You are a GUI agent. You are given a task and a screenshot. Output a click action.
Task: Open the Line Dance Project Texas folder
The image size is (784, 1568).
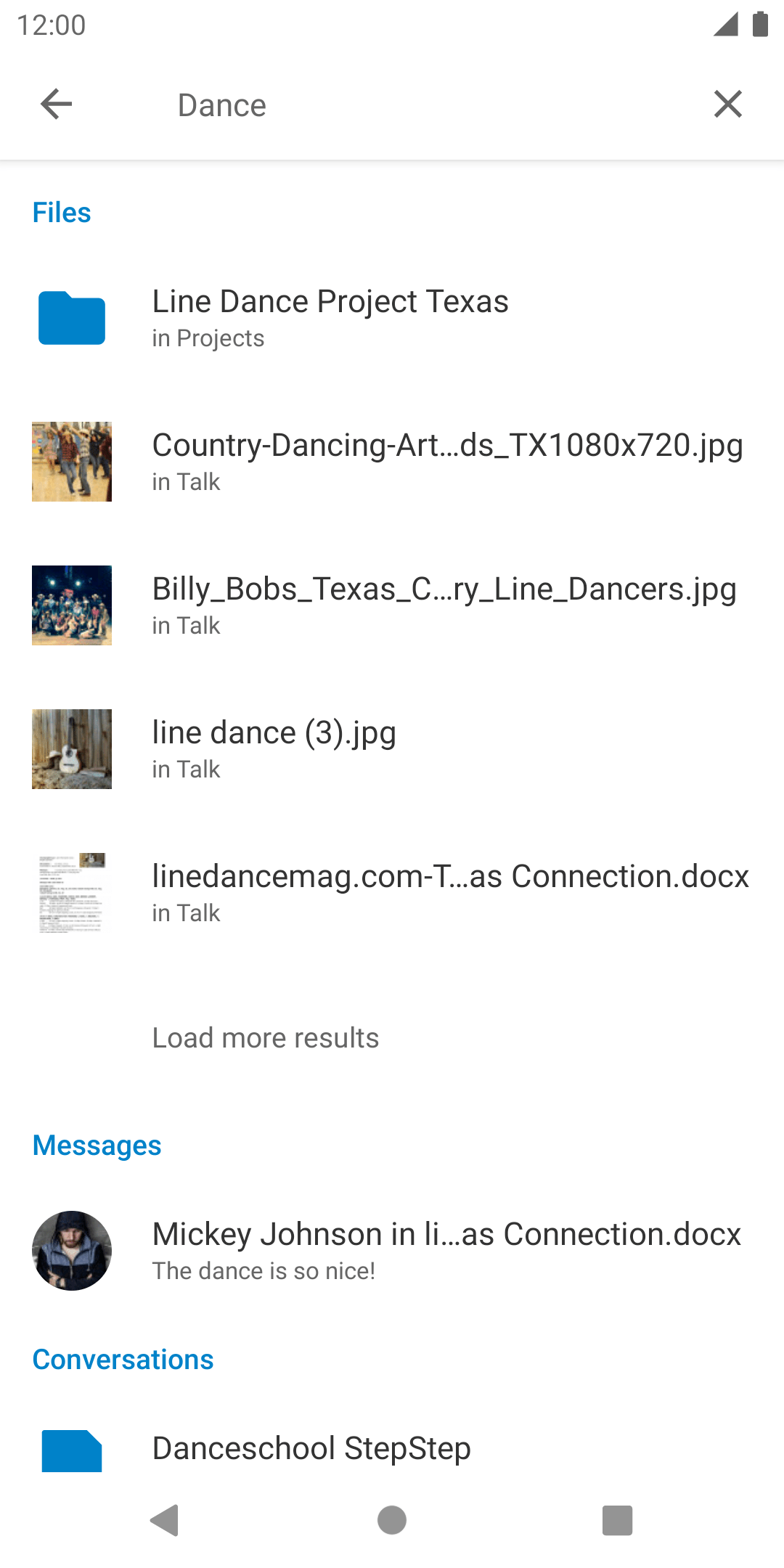click(x=392, y=318)
